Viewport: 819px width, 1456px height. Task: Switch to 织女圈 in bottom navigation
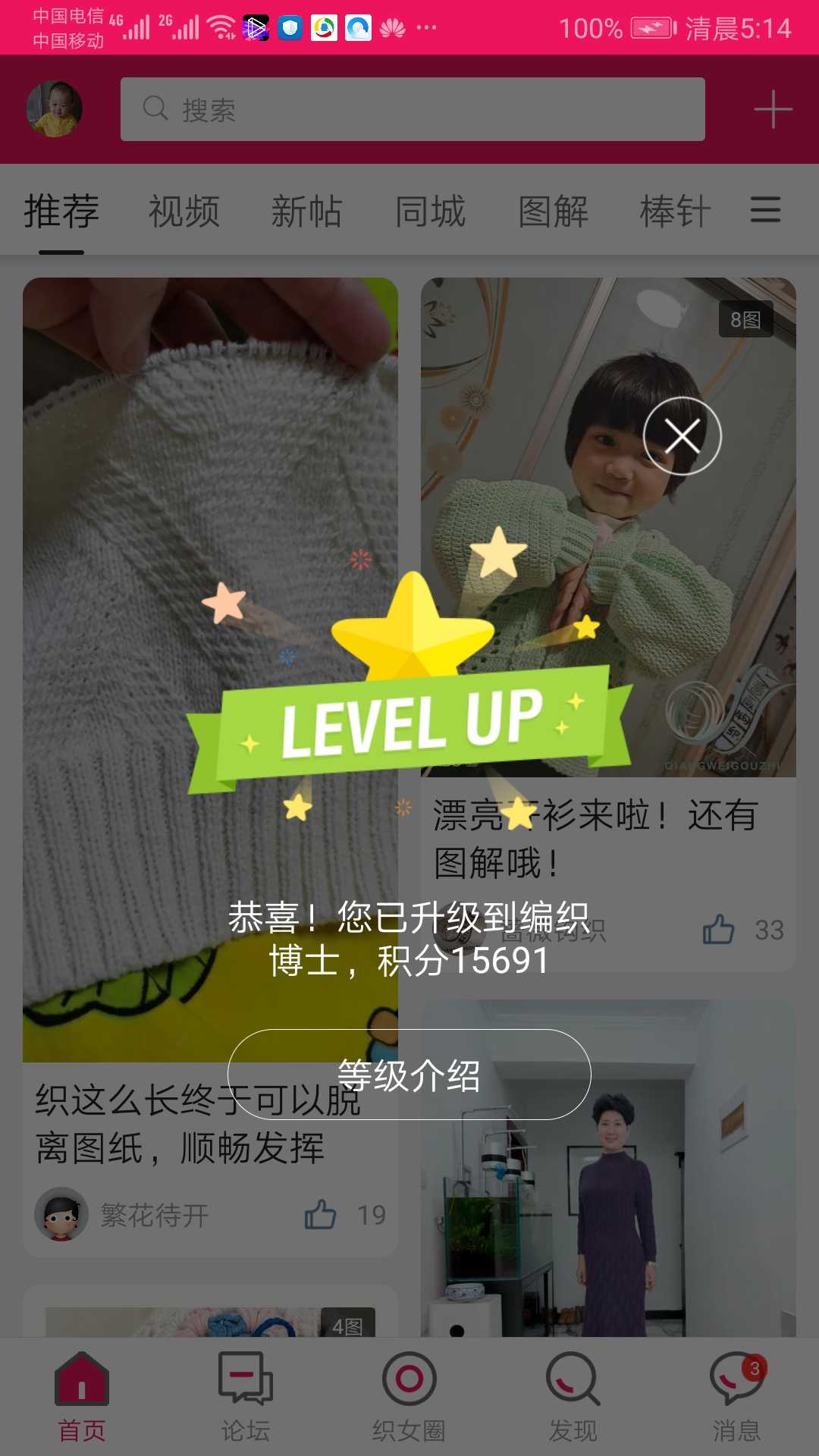click(x=409, y=1397)
